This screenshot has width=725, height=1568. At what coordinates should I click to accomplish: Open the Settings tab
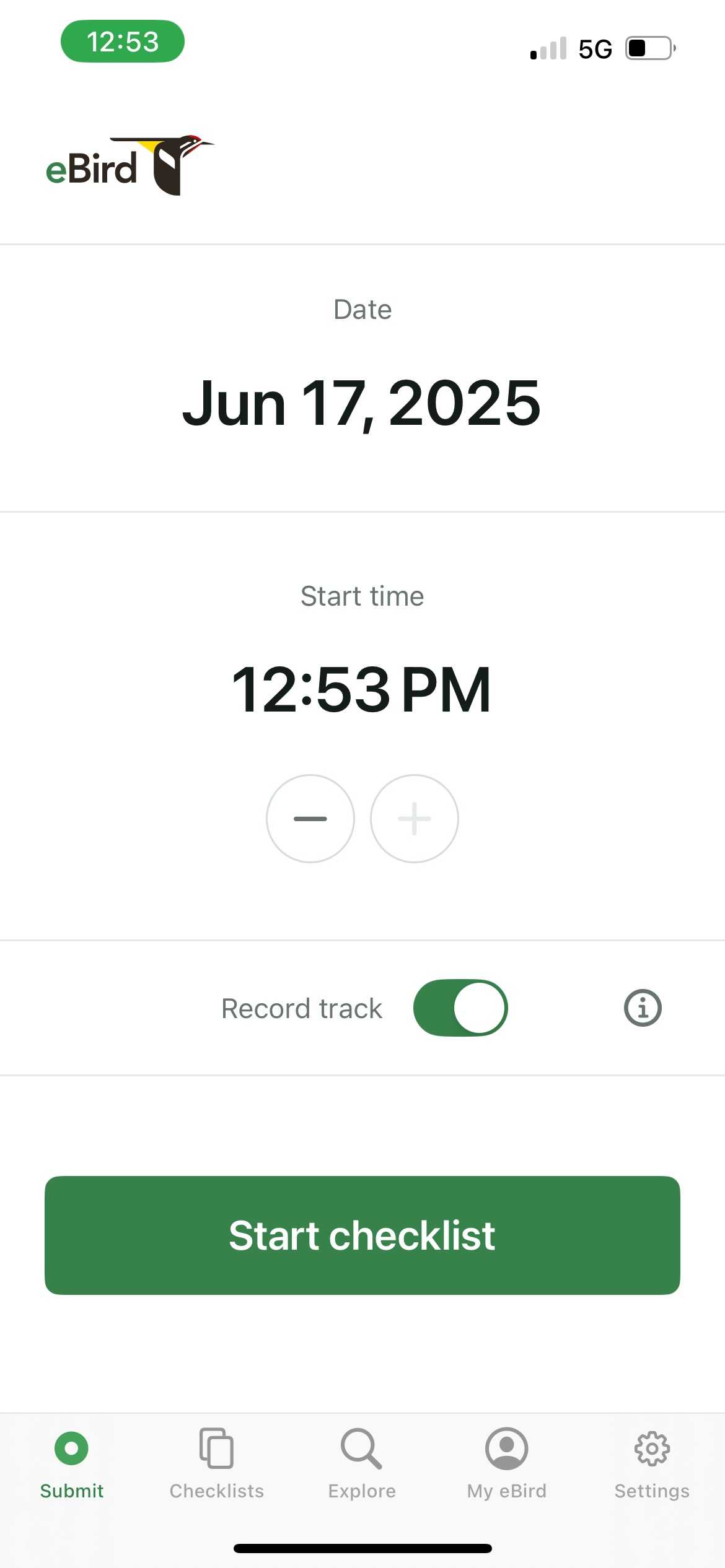[652, 1463]
